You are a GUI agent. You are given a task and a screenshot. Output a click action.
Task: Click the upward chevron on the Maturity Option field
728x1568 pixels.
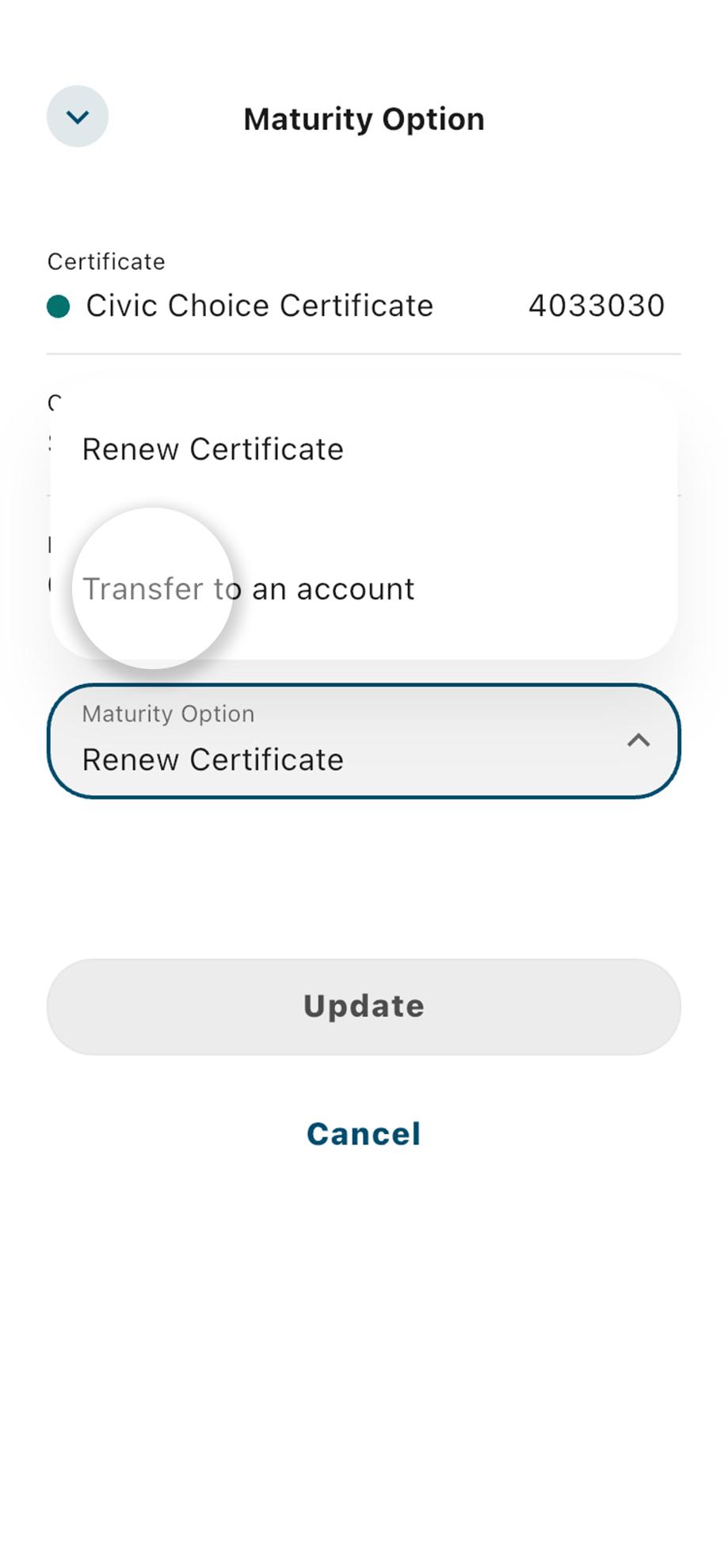pyautogui.click(x=638, y=742)
